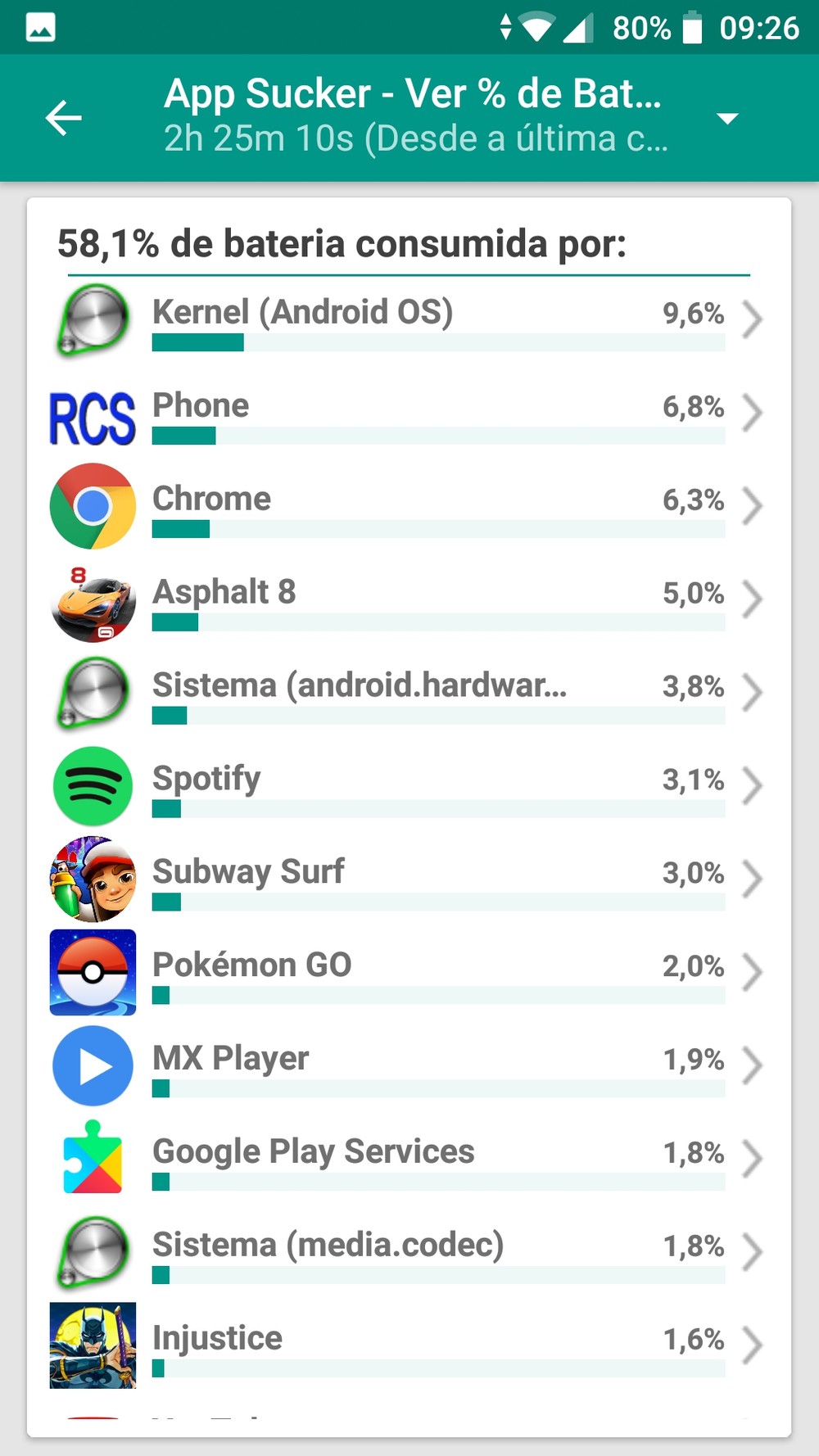The image size is (819, 1456).
Task: Open Kernel (Android OS) battery details
Action: pos(409,320)
